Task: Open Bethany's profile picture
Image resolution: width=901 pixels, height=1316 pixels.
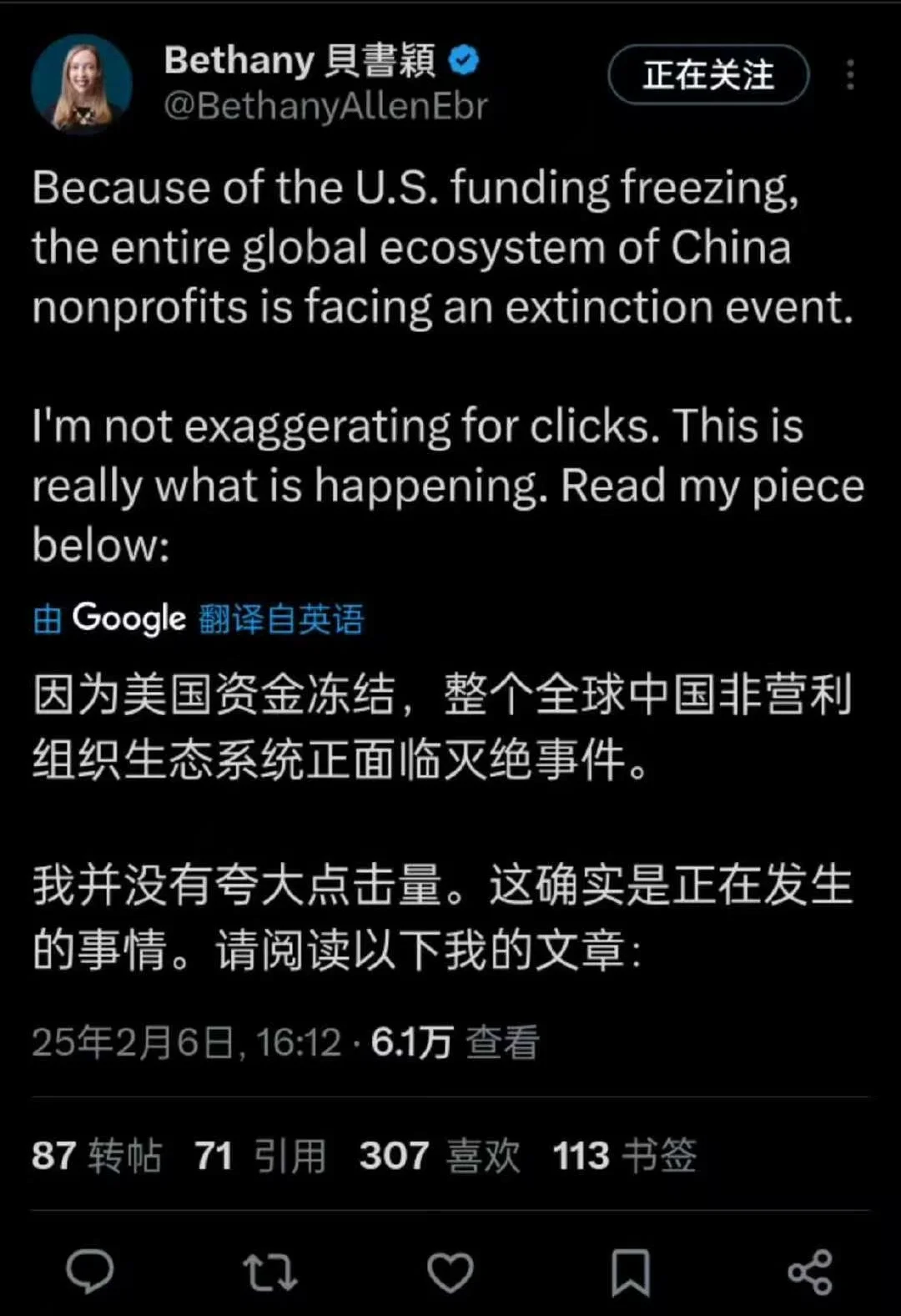Action: [x=82, y=84]
